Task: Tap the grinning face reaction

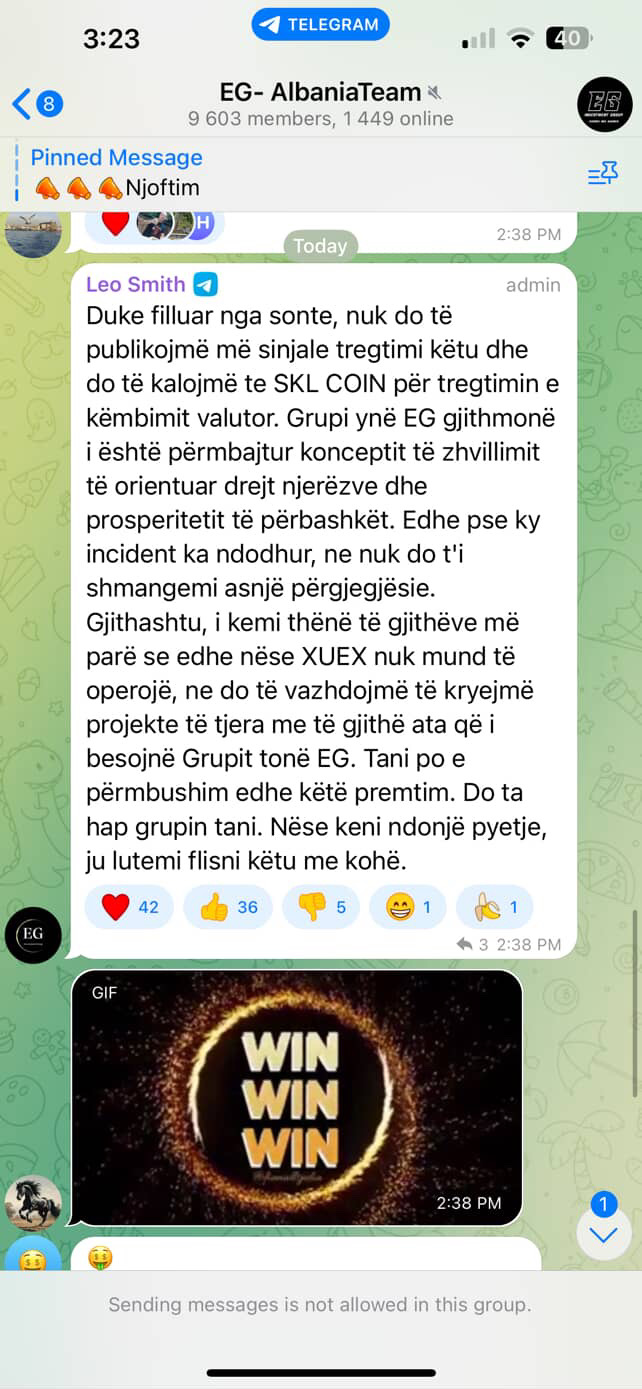Action: pyautogui.click(x=407, y=907)
